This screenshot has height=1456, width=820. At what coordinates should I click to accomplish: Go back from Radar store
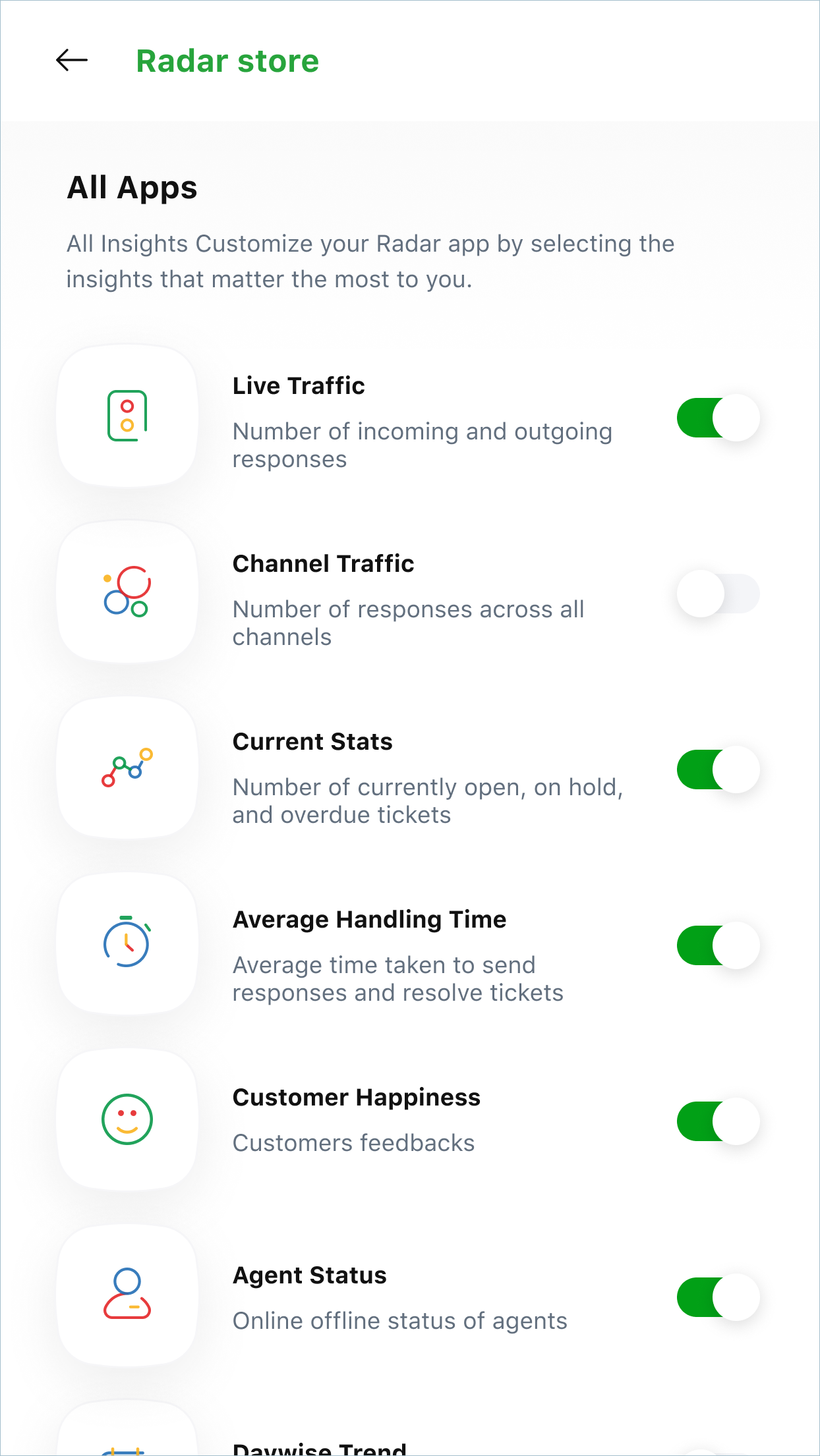pos(72,61)
